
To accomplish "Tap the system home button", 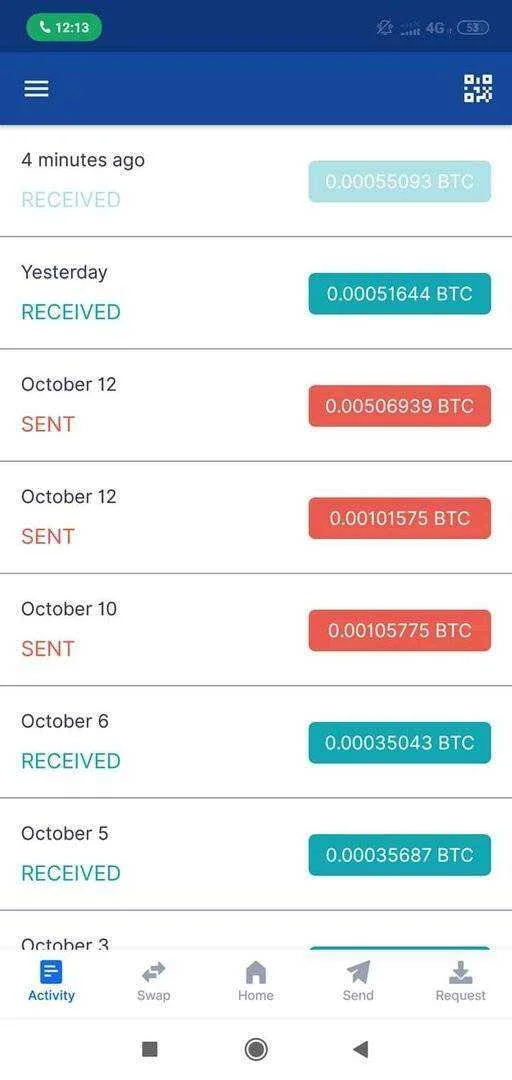I will coord(256,1049).
